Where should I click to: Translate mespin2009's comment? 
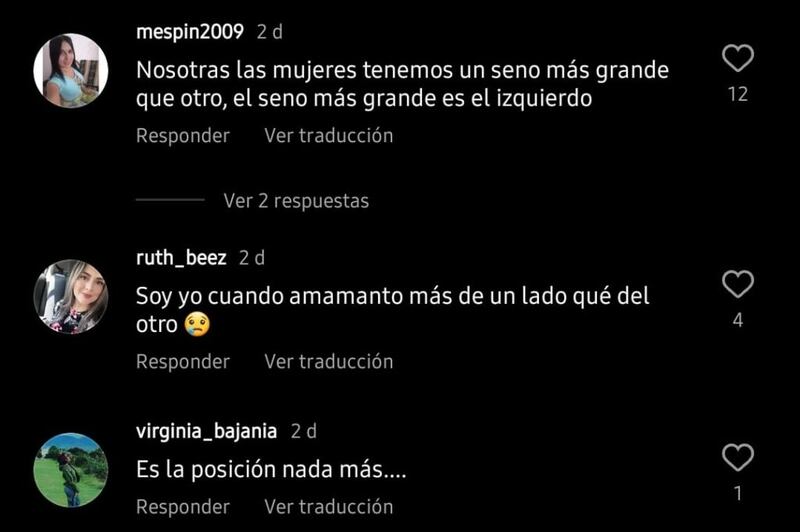(x=328, y=135)
